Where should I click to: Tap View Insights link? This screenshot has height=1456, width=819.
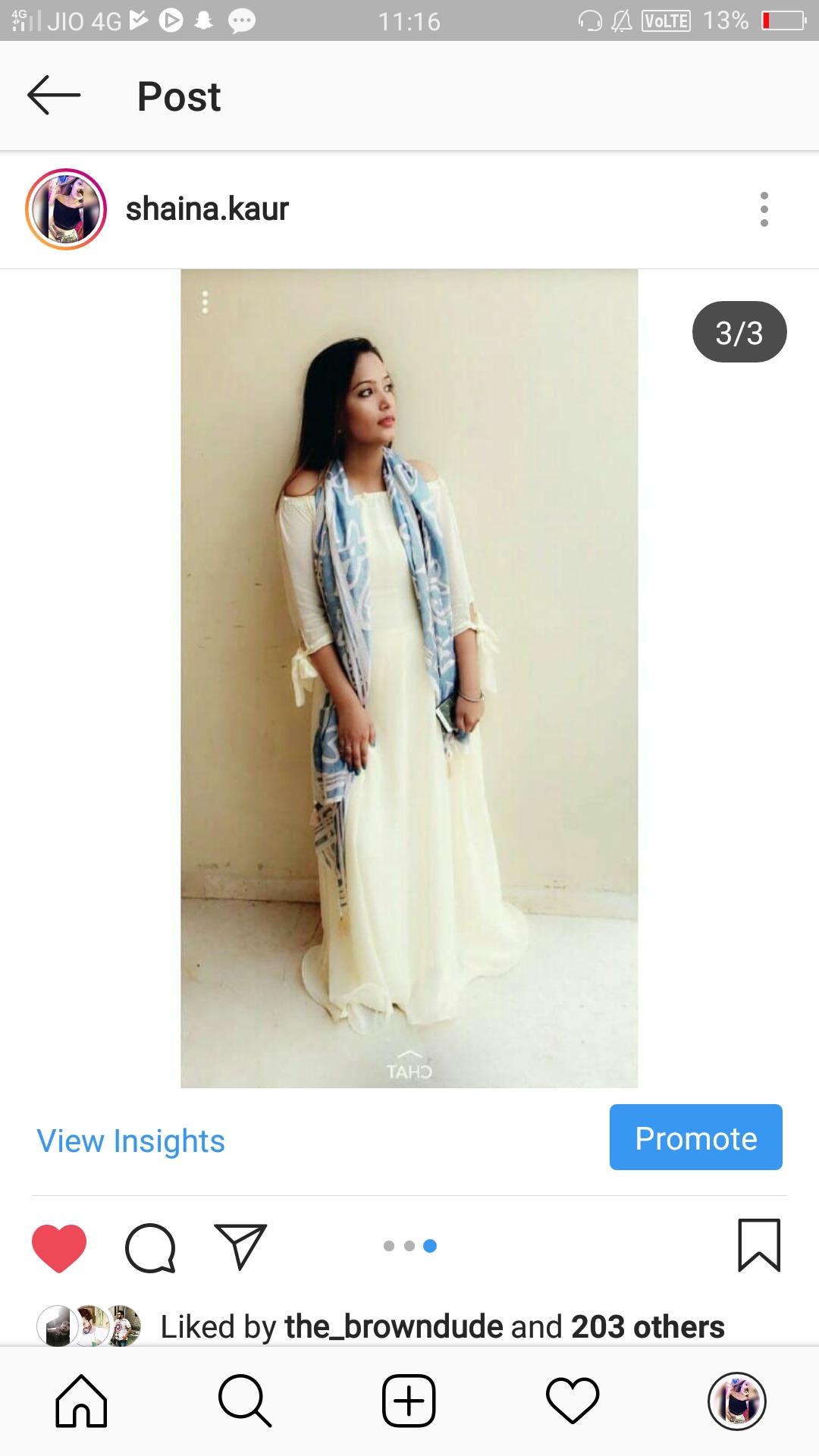130,1141
